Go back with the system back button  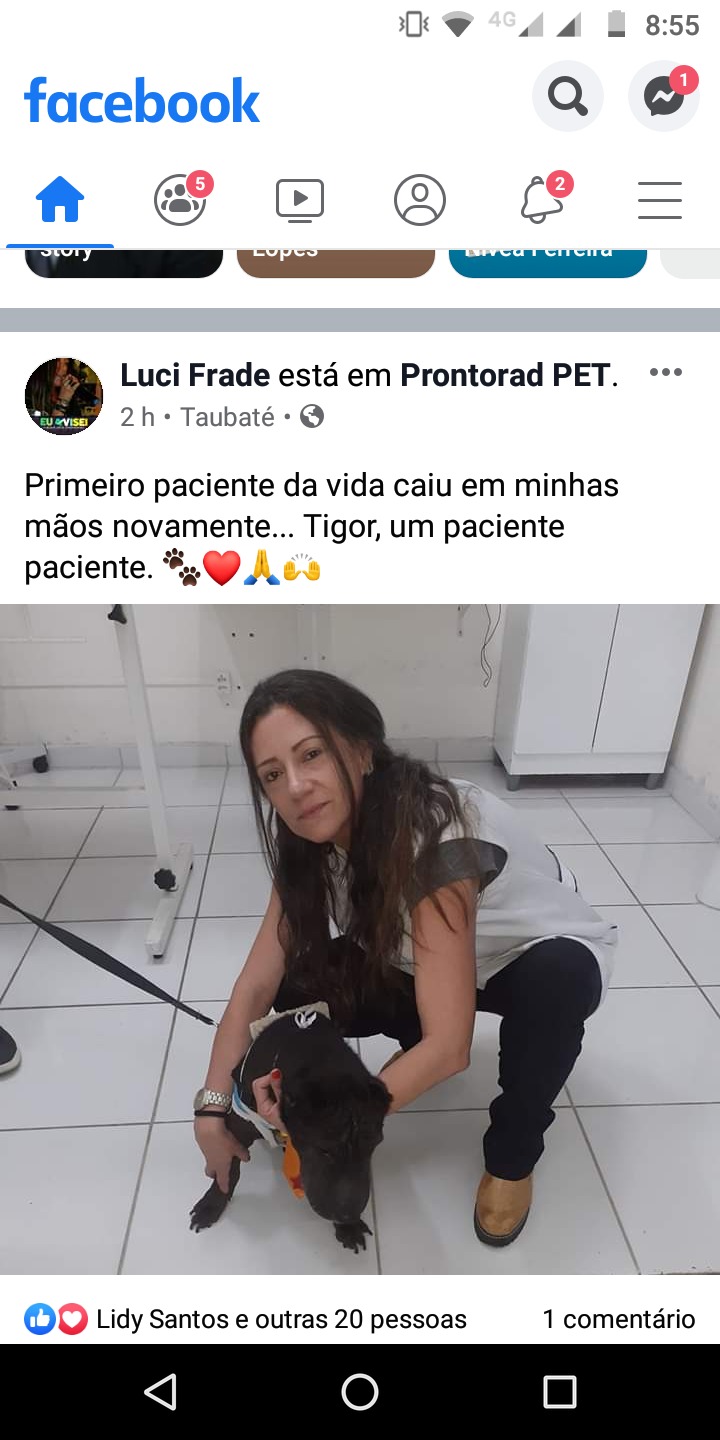pyautogui.click(x=160, y=1392)
